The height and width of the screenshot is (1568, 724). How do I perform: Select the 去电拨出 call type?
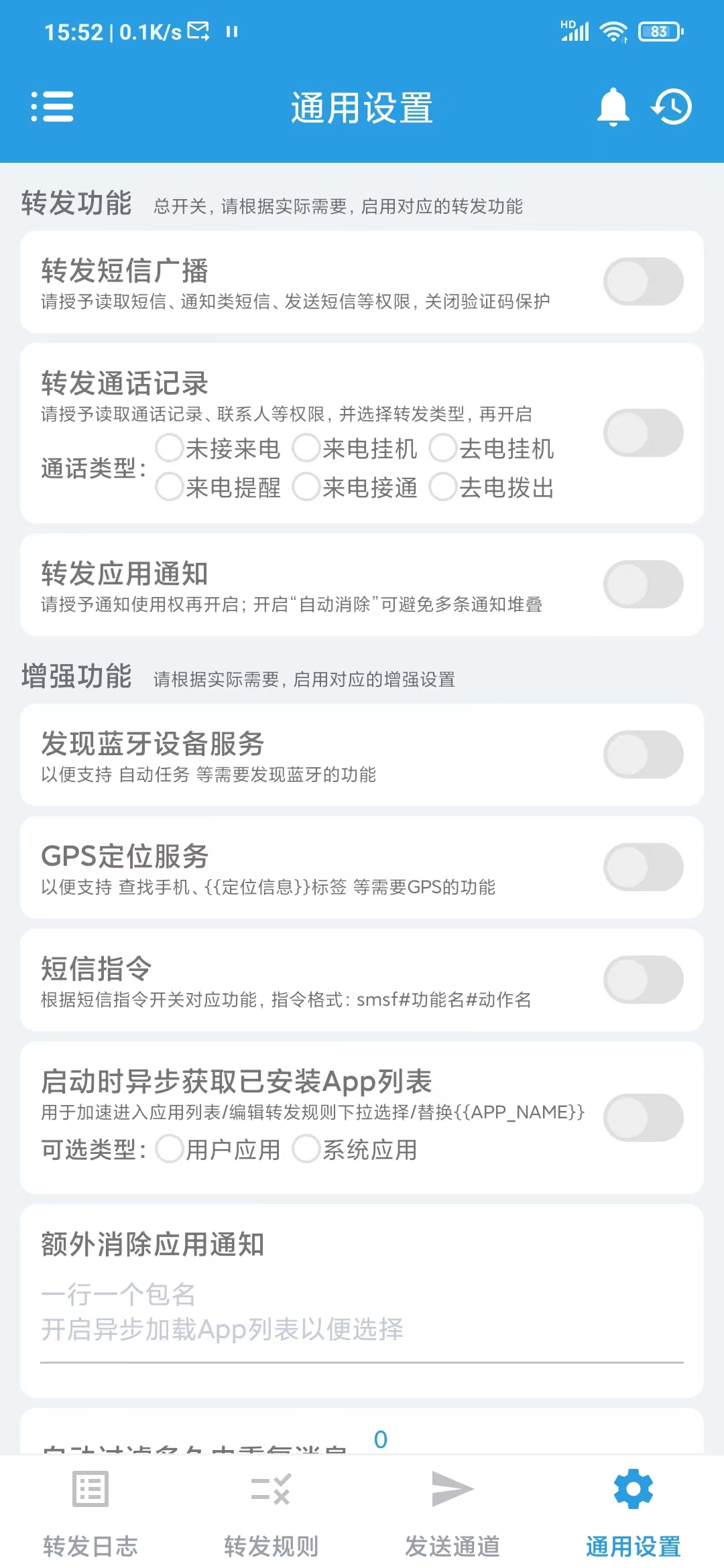point(444,487)
